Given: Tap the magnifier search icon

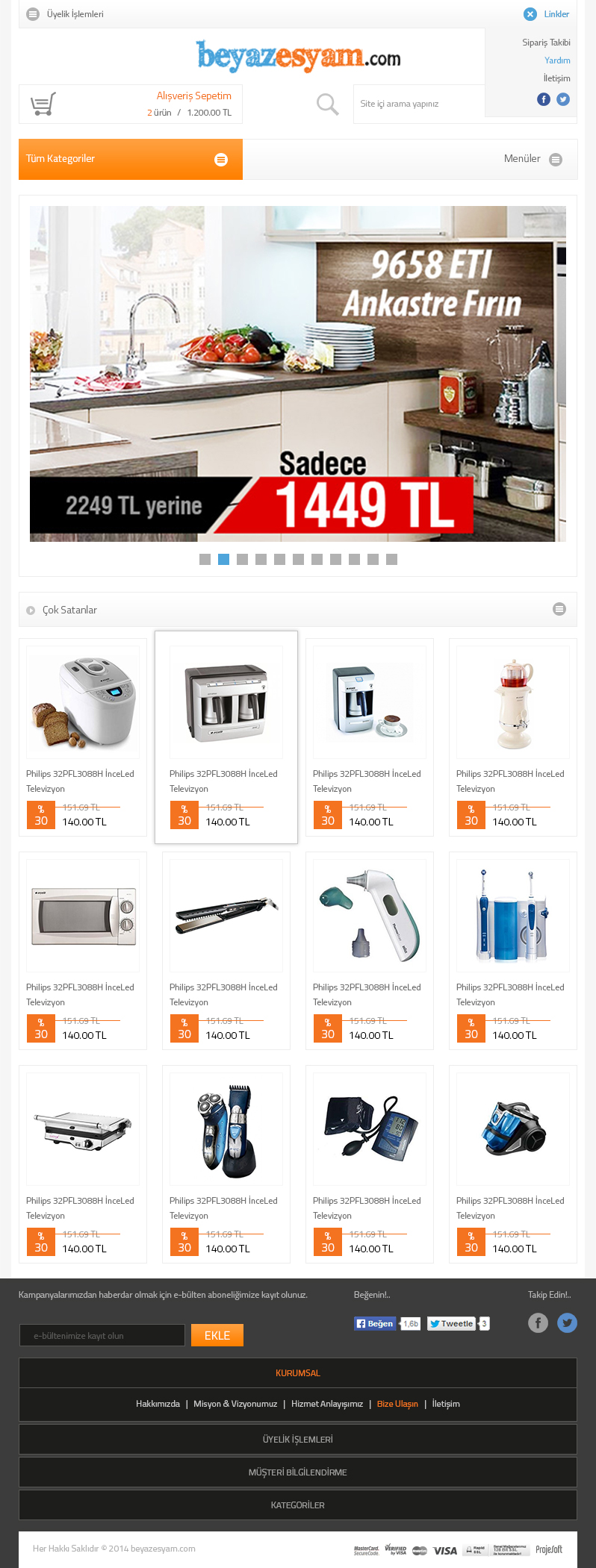Looking at the screenshot, I should click(x=327, y=104).
